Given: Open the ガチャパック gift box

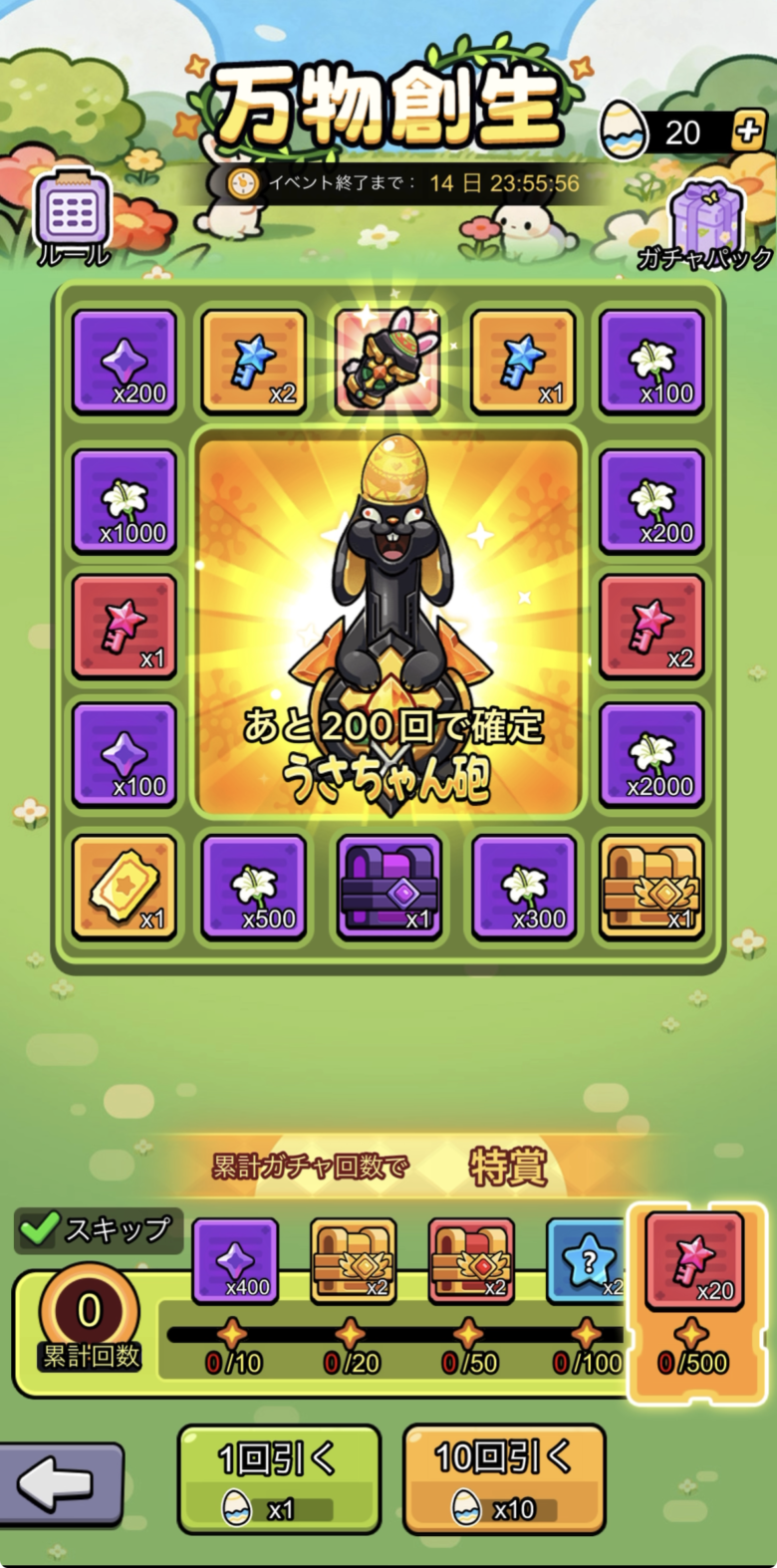Looking at the screenshot, I should pyautogui.click(x=705, y=224).
